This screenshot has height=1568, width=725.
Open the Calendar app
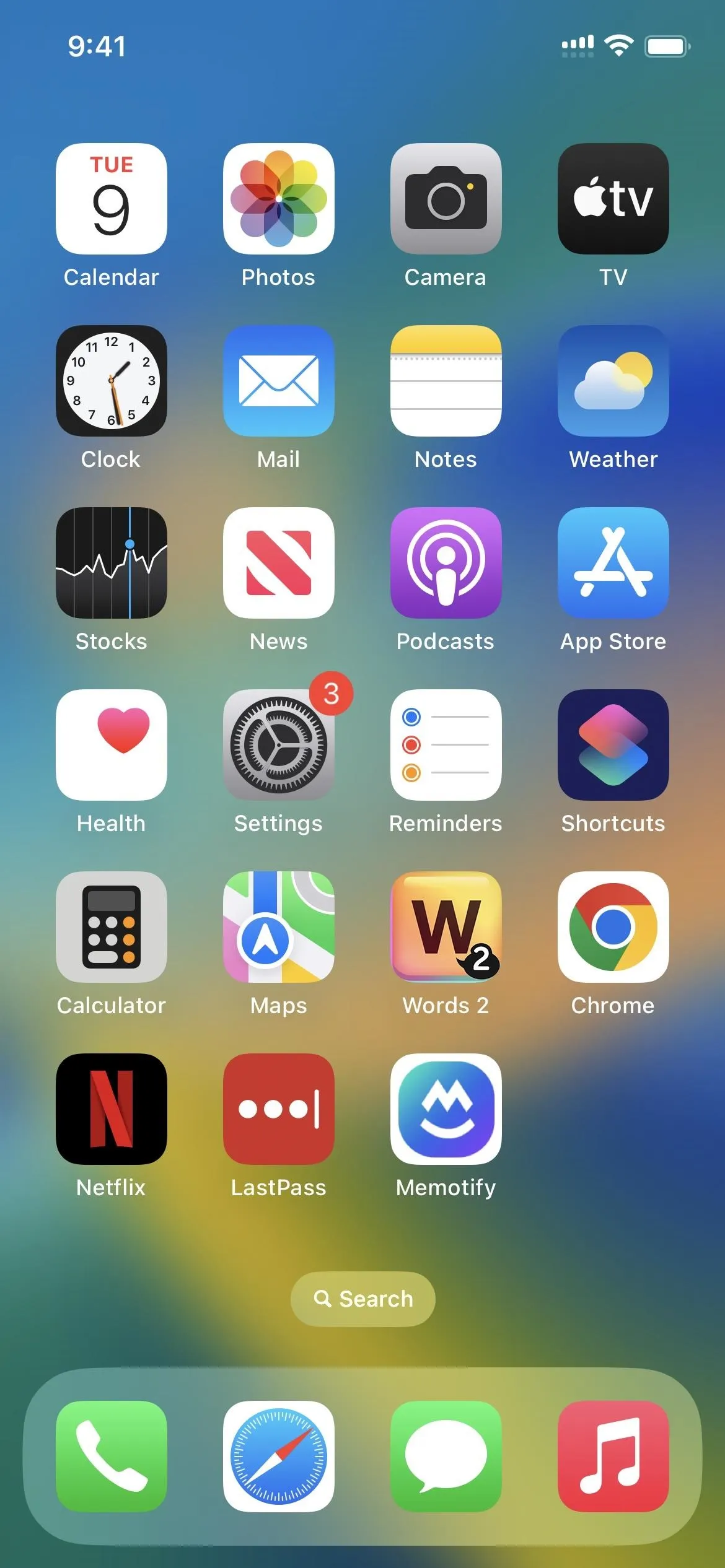[x=112, y=199]
